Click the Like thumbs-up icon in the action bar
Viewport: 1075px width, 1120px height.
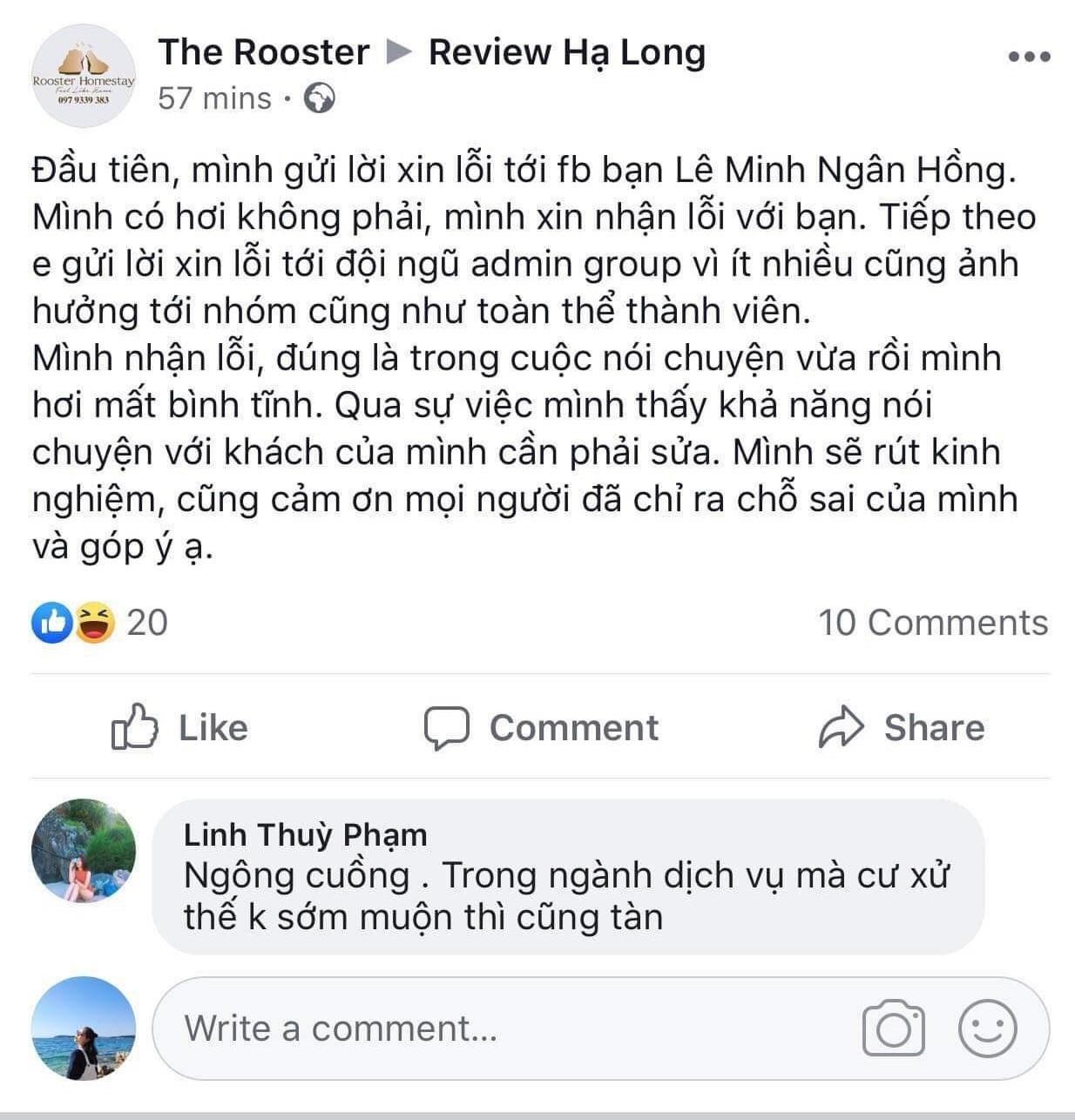(135, 727)
